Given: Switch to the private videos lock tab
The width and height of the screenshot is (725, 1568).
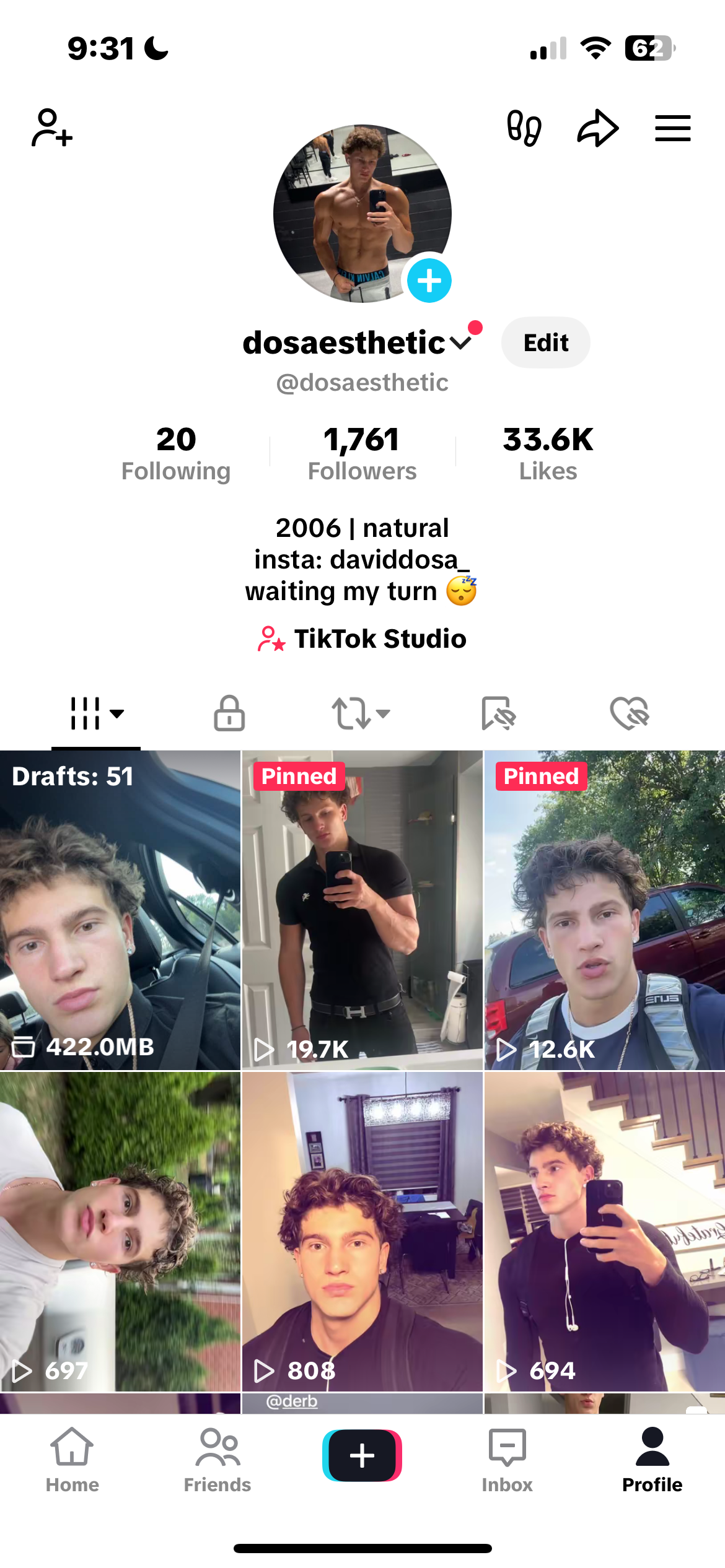Looking at the screenshot, I should click(x=229, y=713).
